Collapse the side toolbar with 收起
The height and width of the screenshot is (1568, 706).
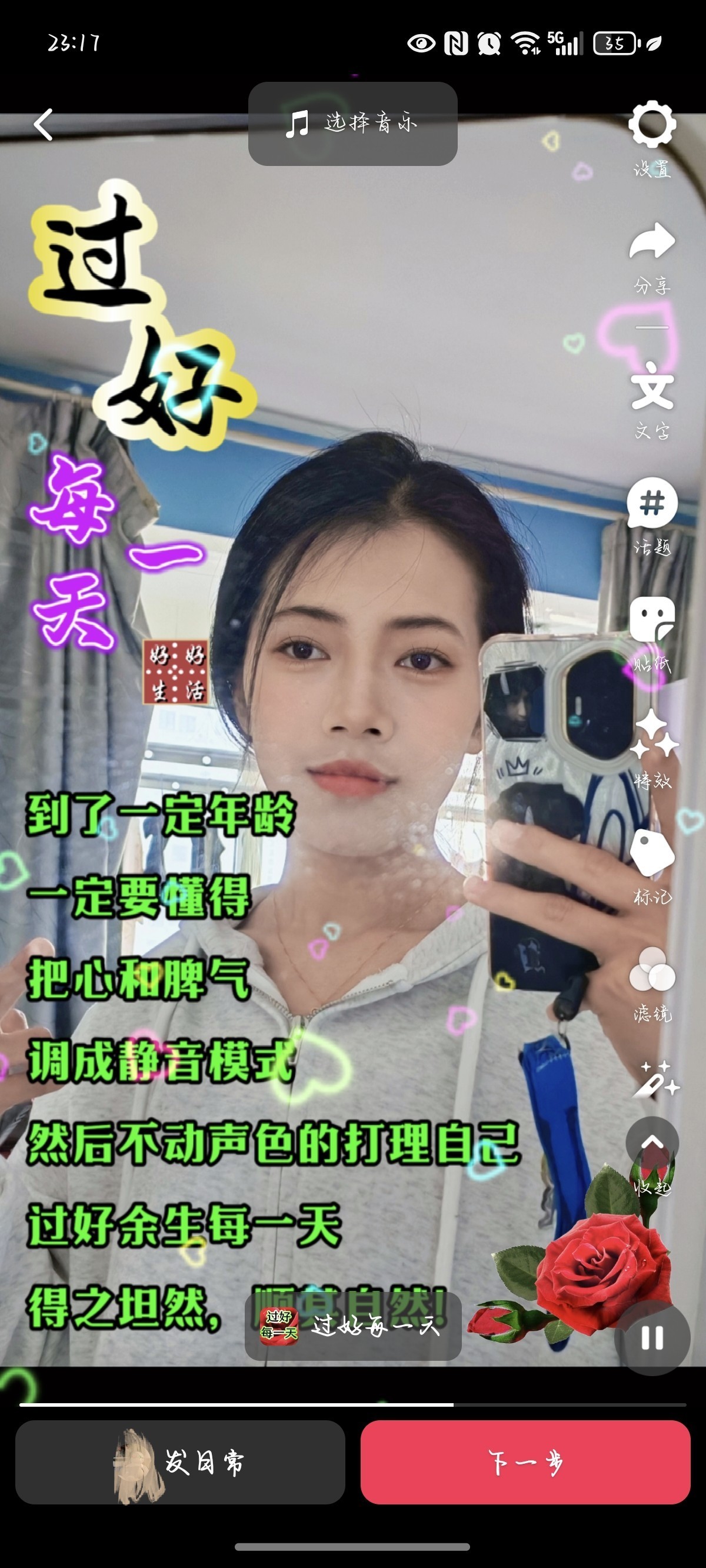[652, 1144]
